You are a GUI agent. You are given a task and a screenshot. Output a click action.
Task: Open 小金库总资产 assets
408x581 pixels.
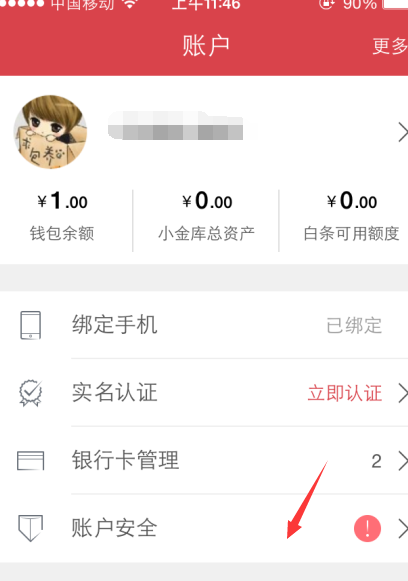click(206, 216)
